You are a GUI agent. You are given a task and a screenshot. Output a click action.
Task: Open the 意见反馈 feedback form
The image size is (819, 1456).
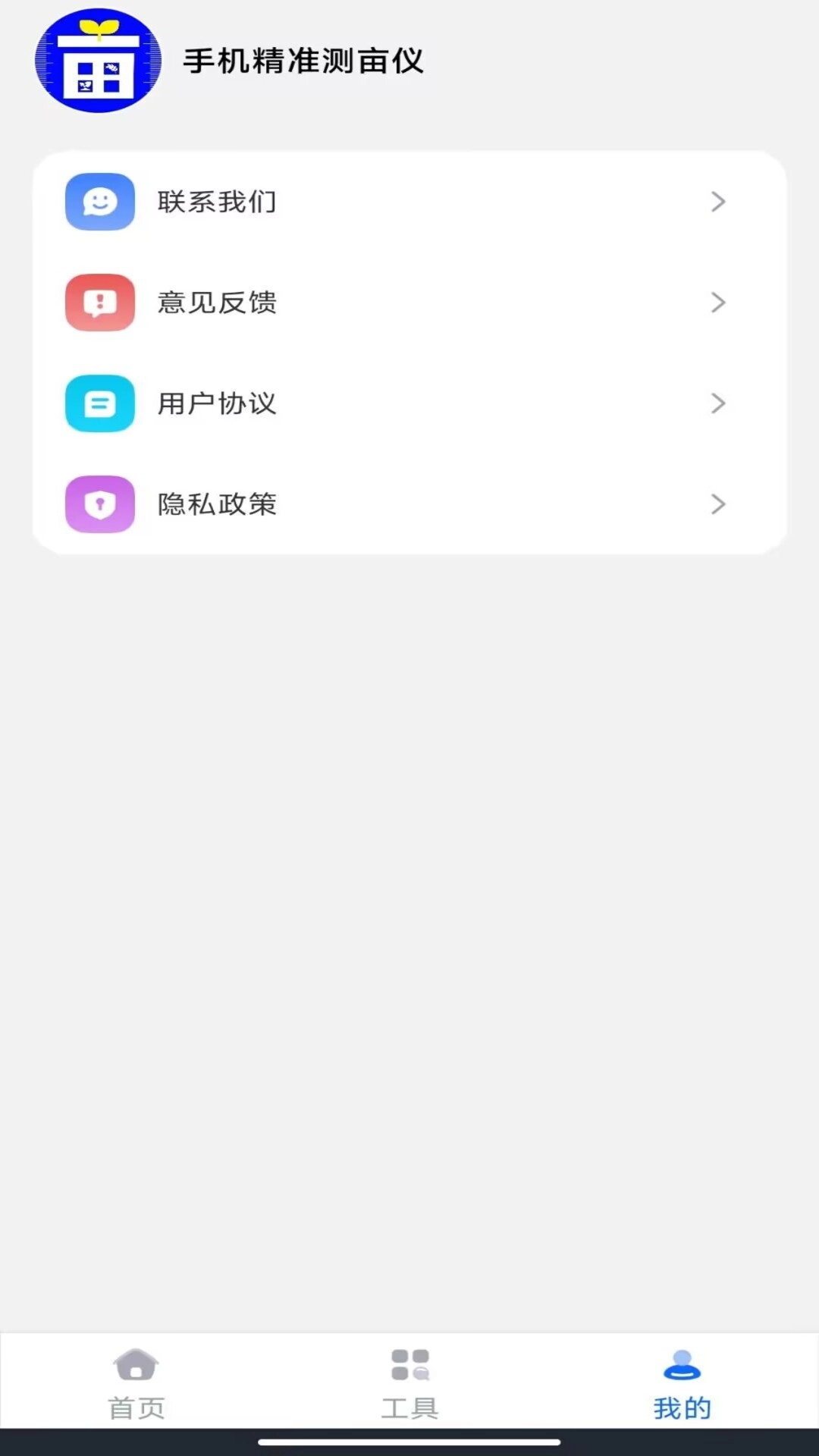[x=409, y=303]
